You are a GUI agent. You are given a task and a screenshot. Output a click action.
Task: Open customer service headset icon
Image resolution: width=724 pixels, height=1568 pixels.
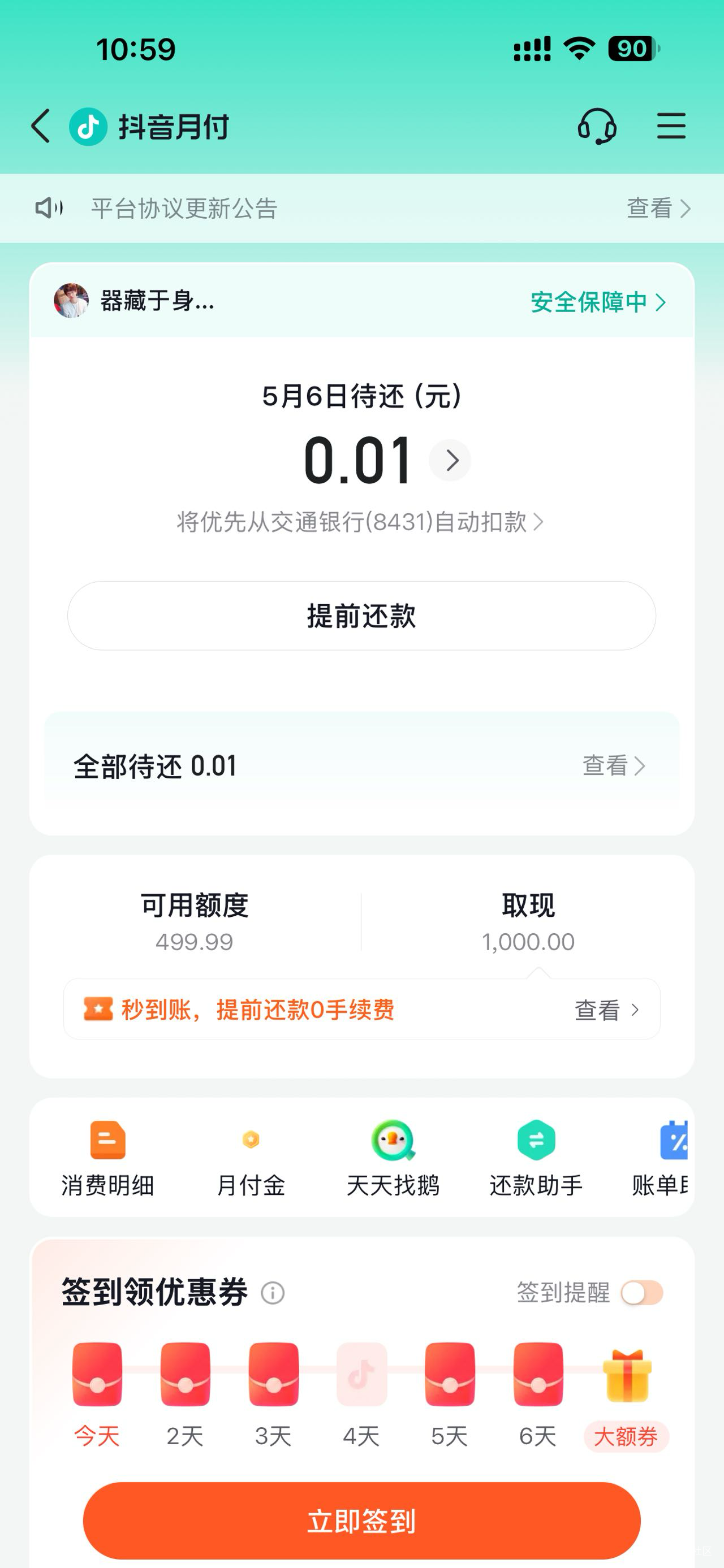[x=597, y=127]
